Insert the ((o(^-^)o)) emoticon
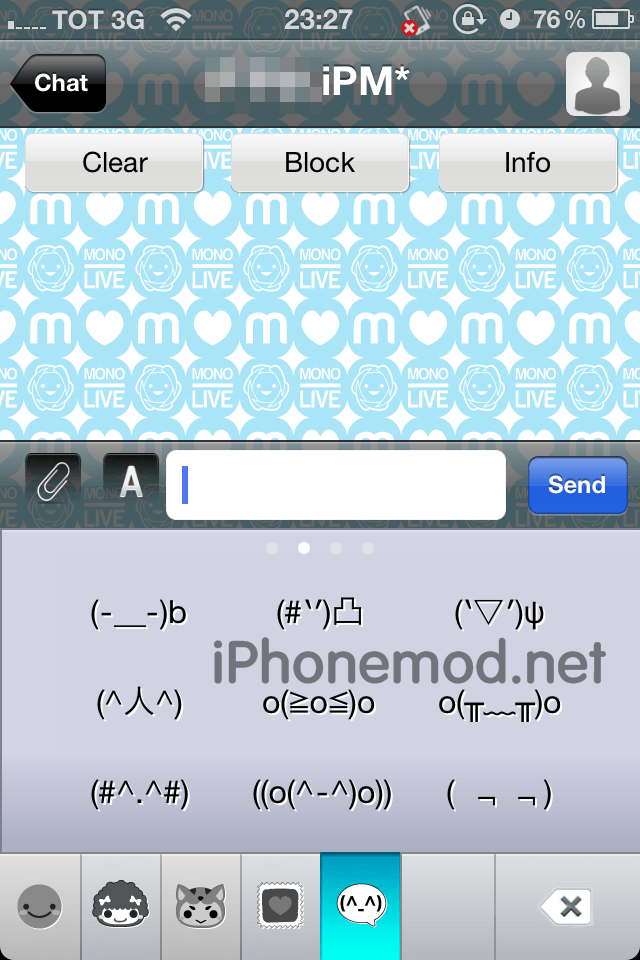640x960 pixels. pyautogui.click(x=322, y=795)
